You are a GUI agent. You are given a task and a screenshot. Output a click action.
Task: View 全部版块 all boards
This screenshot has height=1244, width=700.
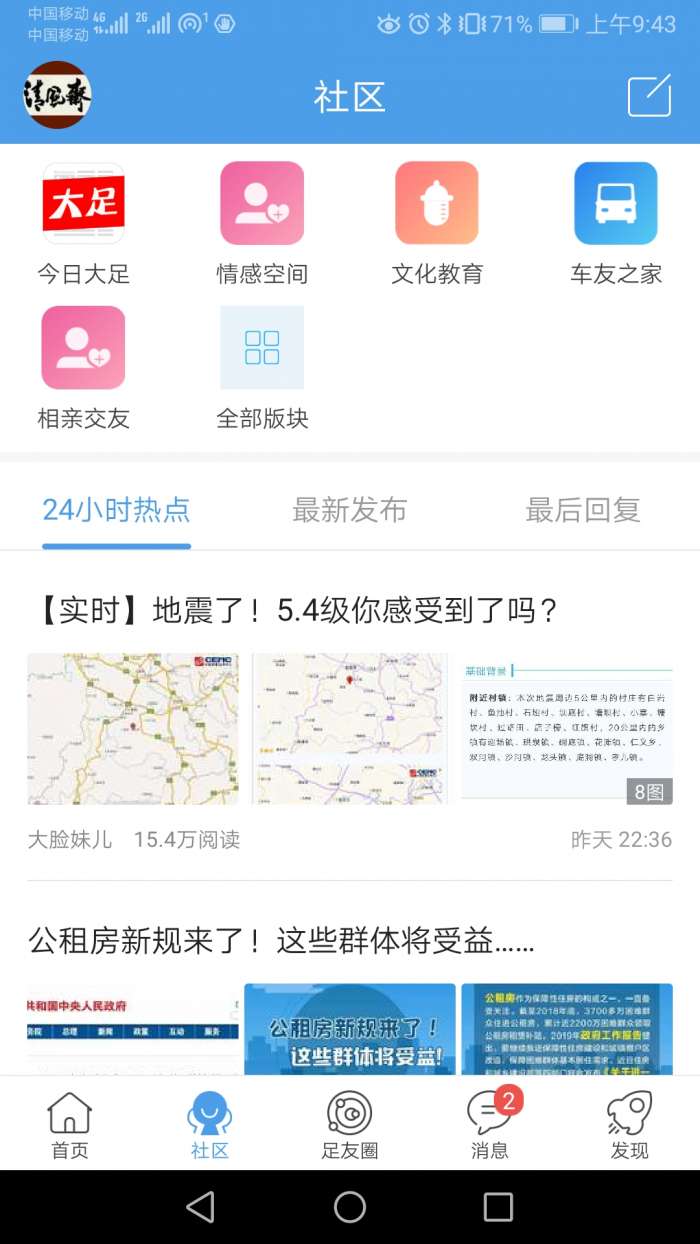tap(262, 367)
